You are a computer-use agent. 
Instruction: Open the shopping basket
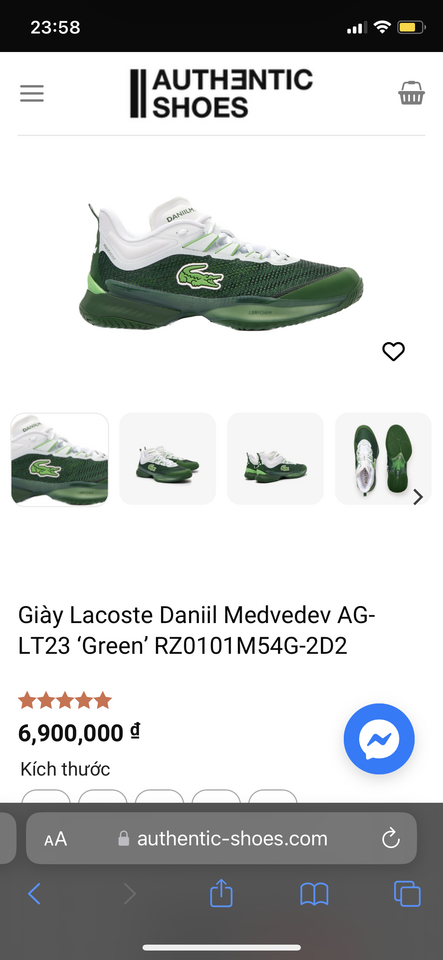pos(411,94)
